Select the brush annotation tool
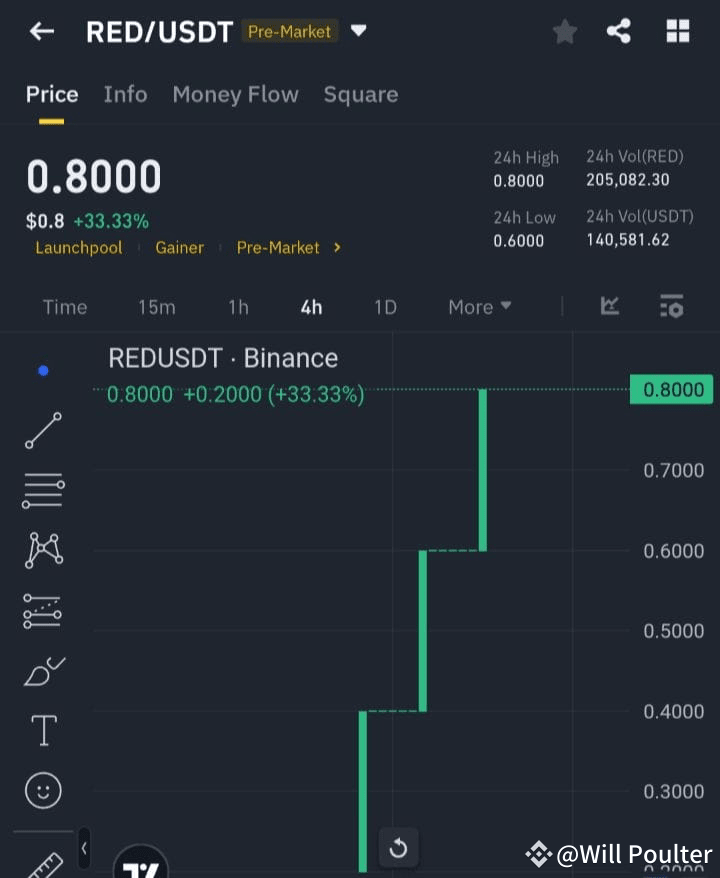The width and height of the screenshot is (720, 878). coord(43,670)
